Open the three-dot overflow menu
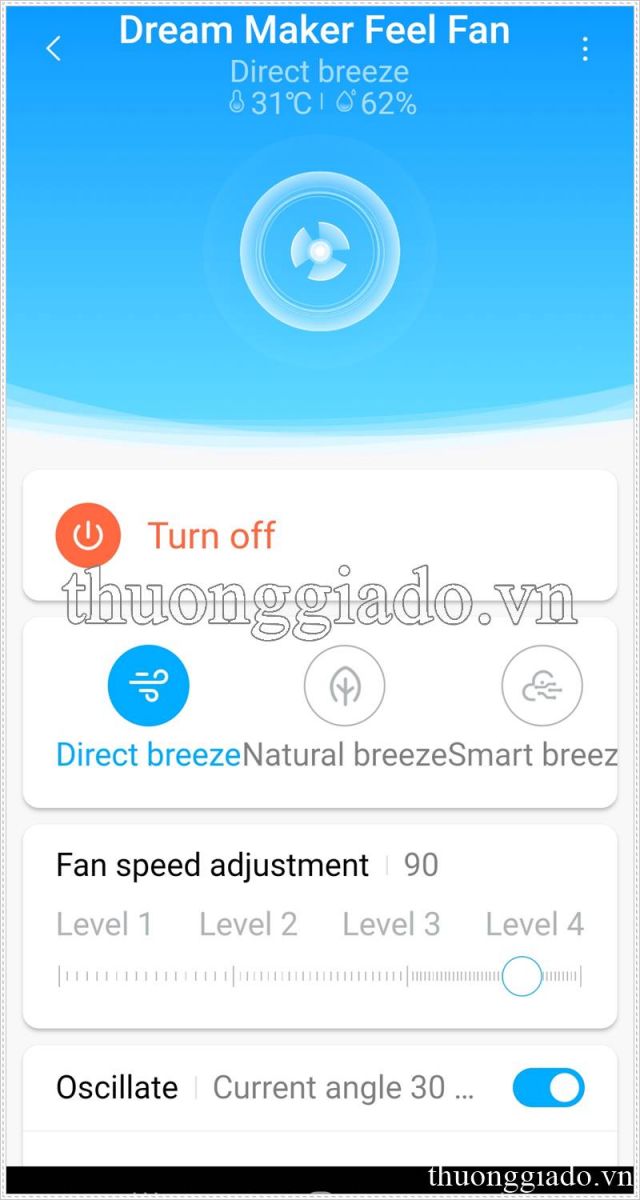Viewport: 640px width, 1200px height. pos(585,48)
